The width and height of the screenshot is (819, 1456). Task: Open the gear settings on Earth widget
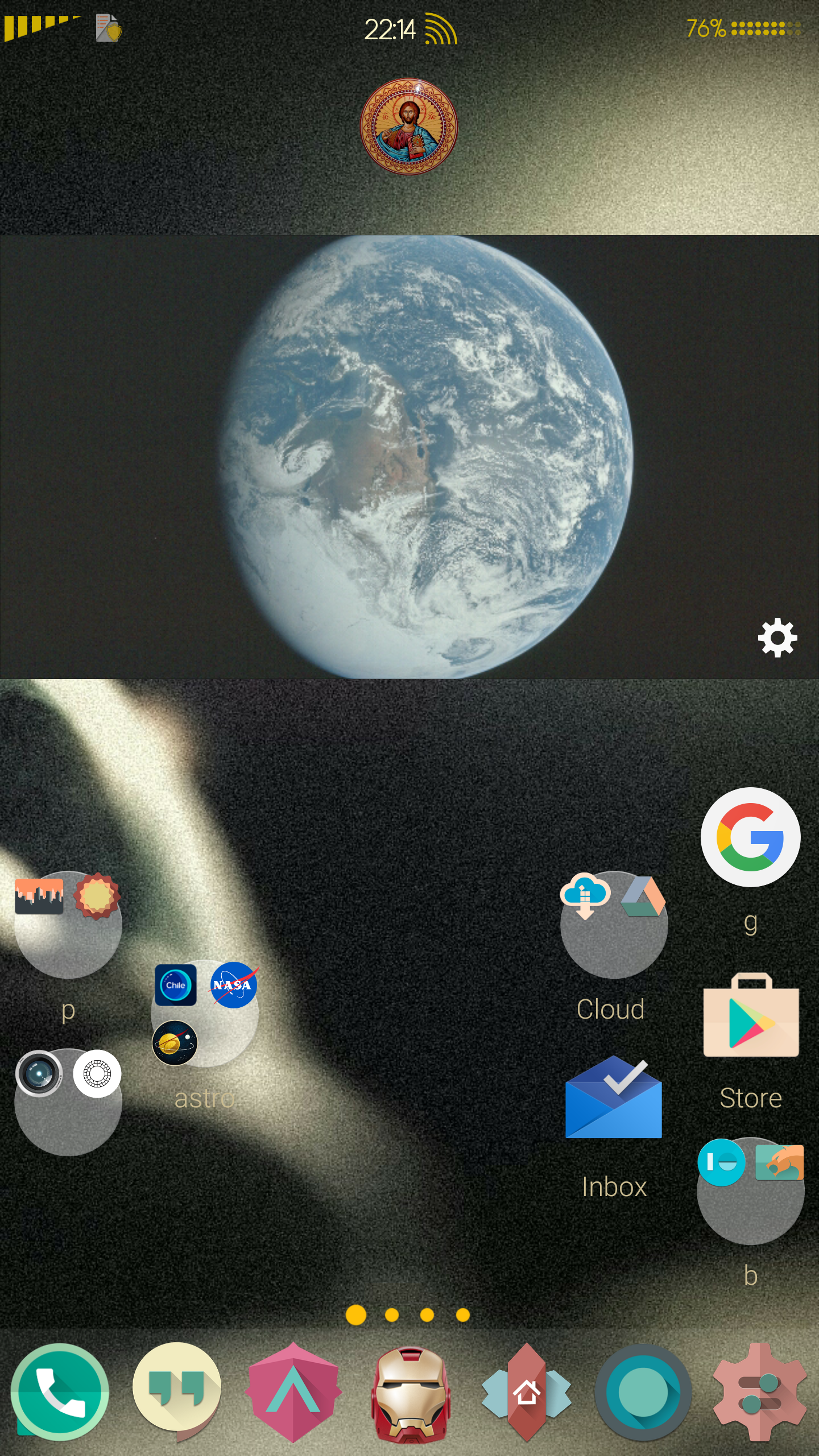777,638
